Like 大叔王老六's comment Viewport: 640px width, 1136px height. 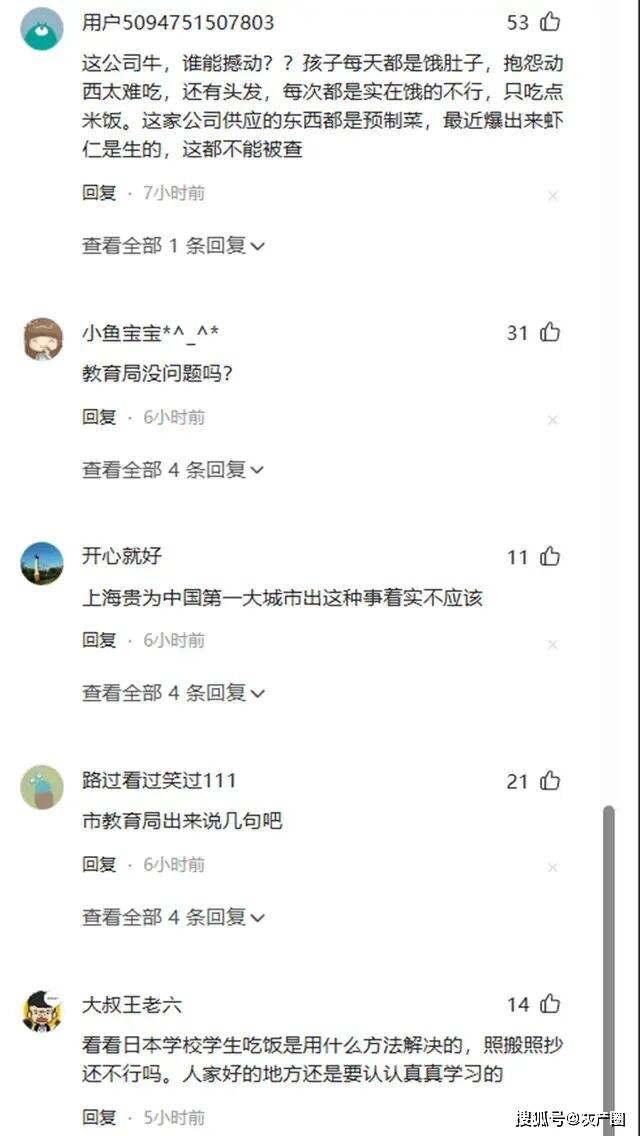[x=550, y=1005]
